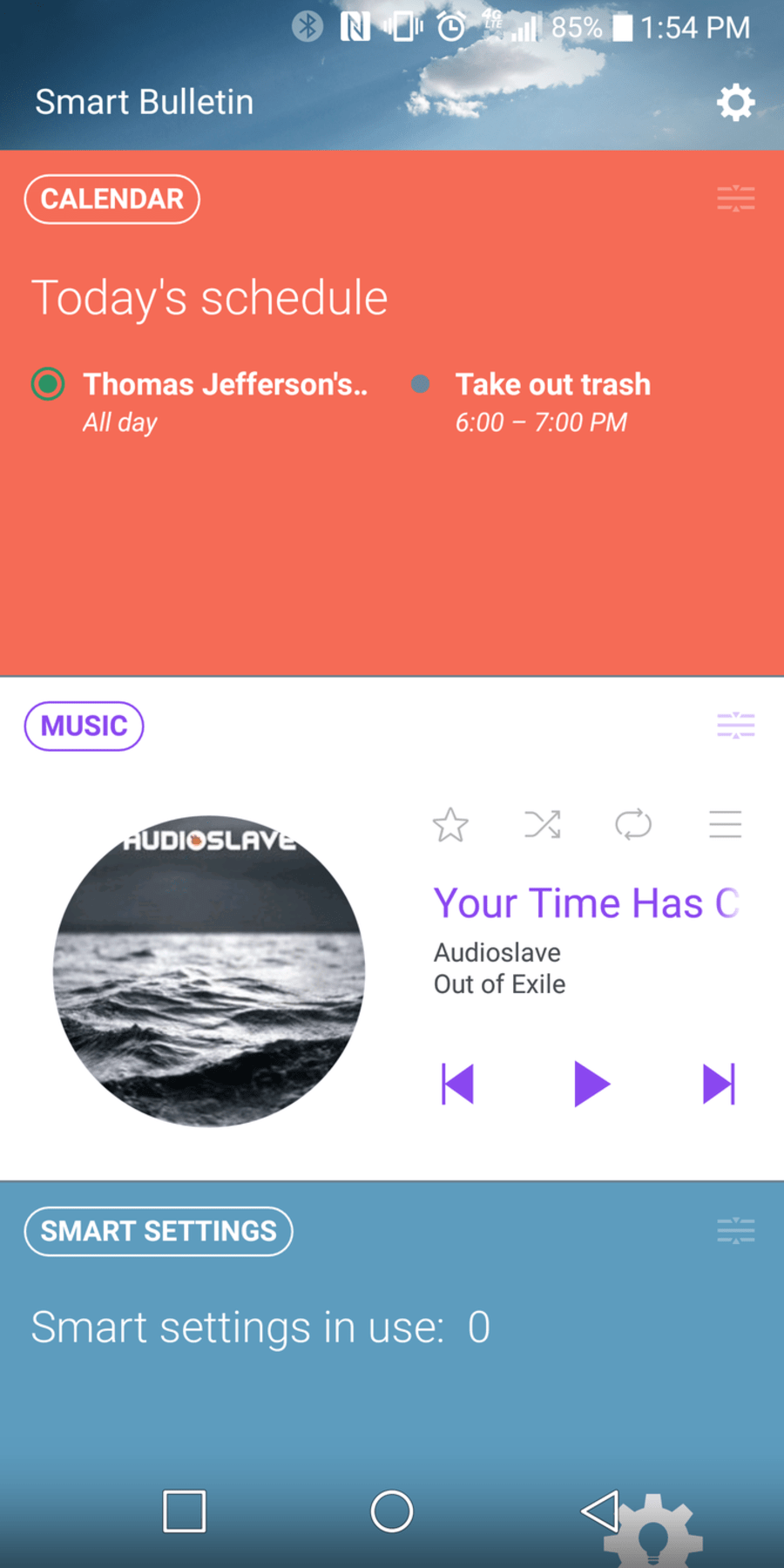This screenshot has height=1568, width=784.
Task: Toggle shuffle playback
Action: [x=543, y=824]
